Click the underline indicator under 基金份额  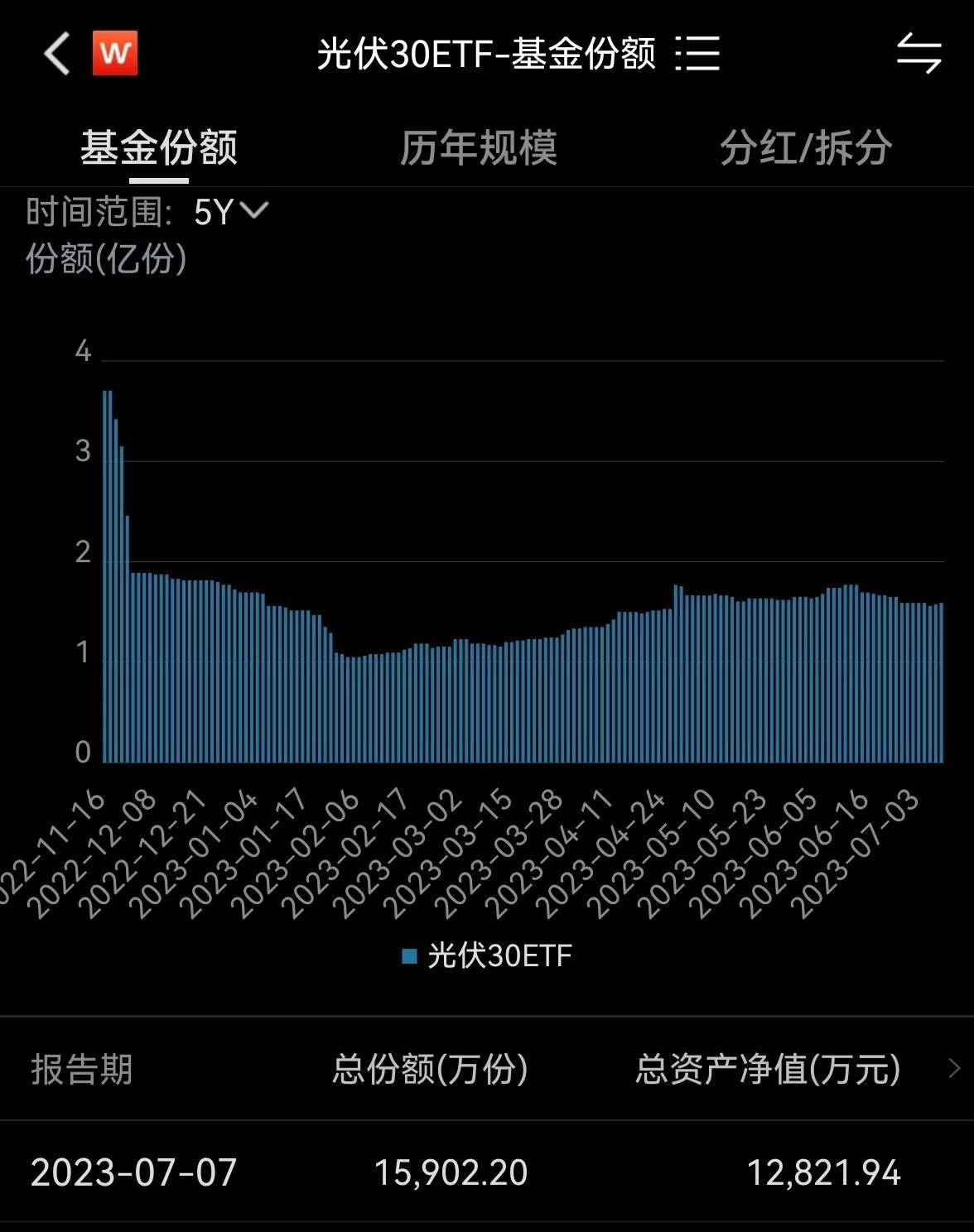tap(159, 179)
